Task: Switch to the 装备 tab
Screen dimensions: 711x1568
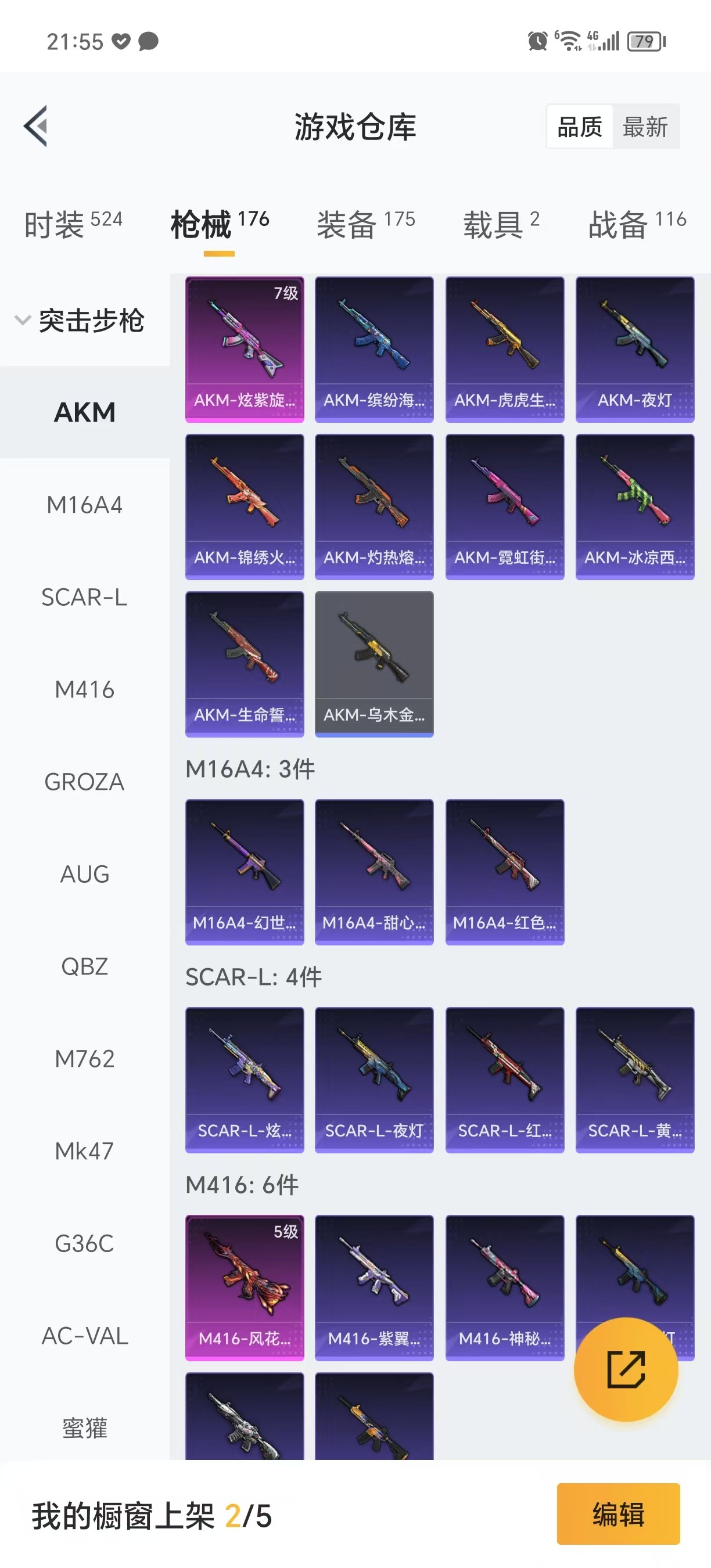Action: 366,224
